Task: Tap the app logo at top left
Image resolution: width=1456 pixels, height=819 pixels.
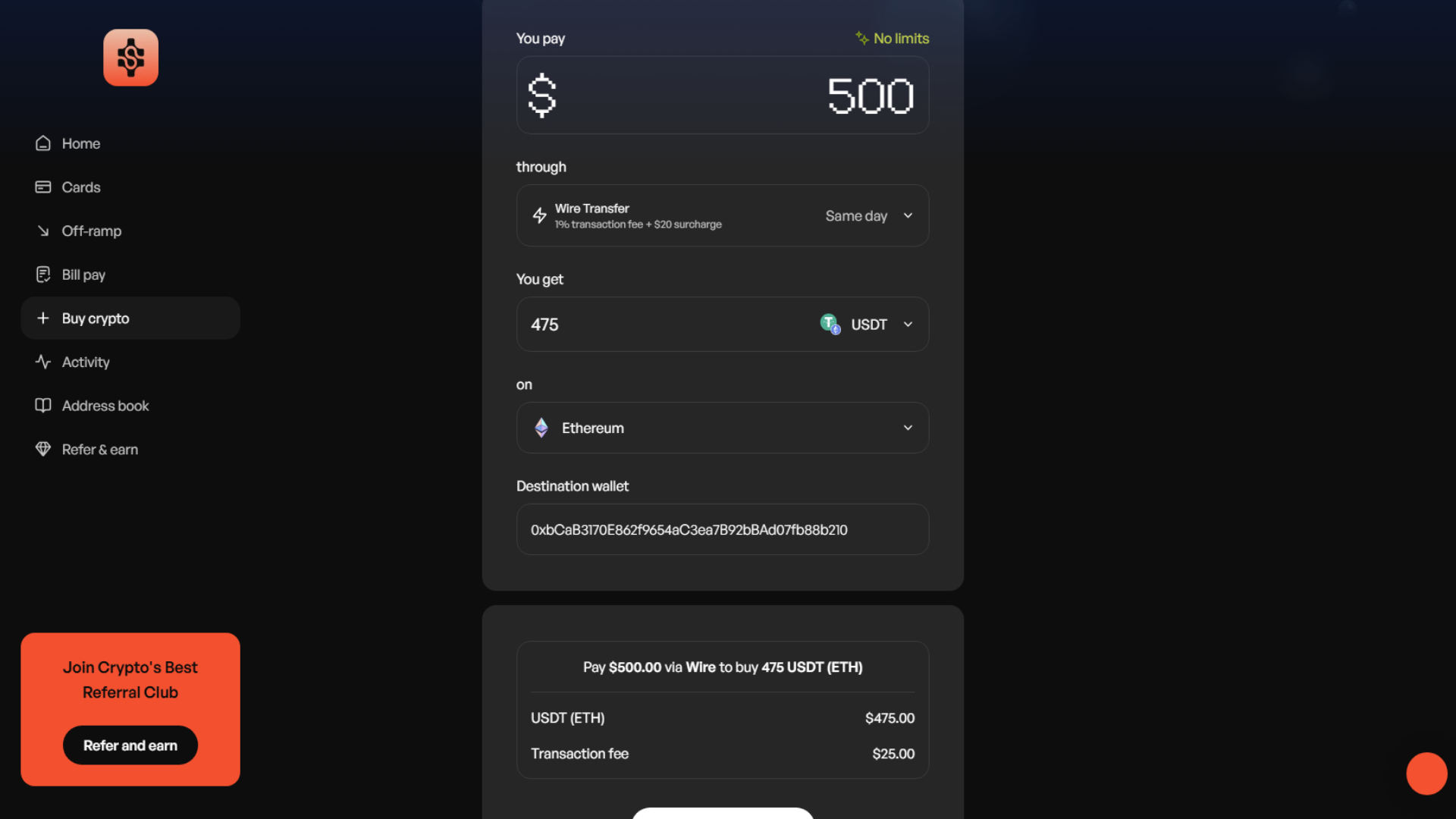Action: (130, 58)
